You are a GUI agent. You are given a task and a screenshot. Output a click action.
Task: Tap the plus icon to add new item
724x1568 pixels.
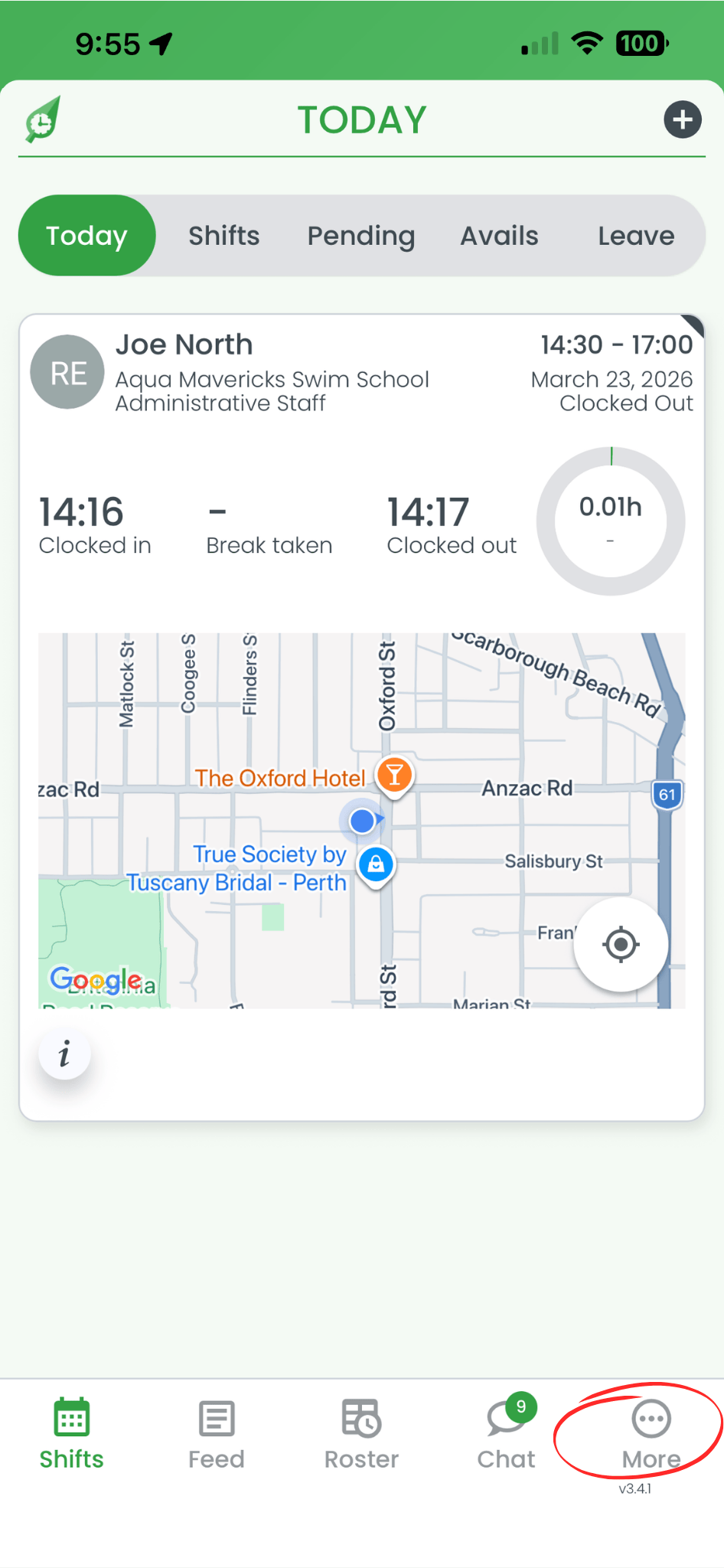coord(682,119)
